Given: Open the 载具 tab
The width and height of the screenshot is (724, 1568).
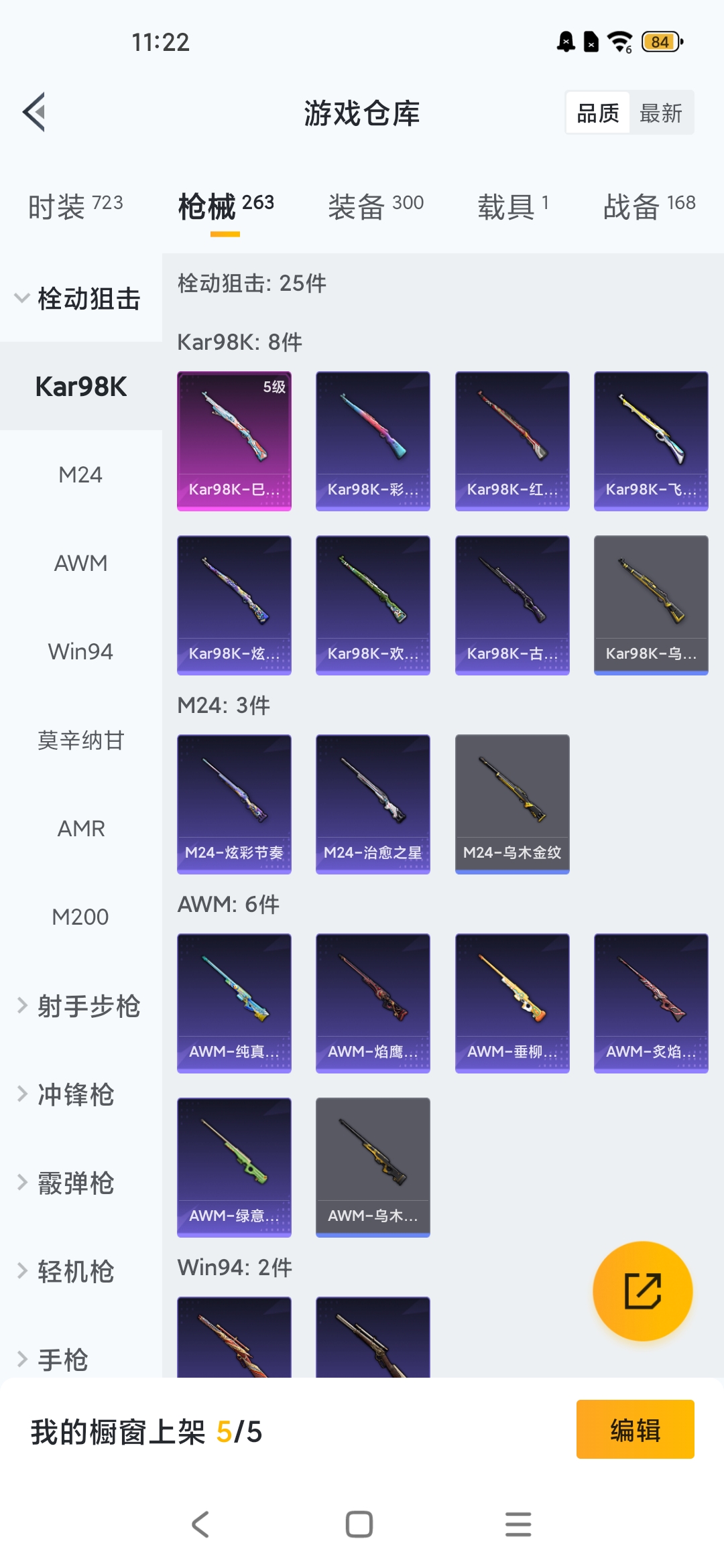Looking at the screenshot, I should point(513,206).
